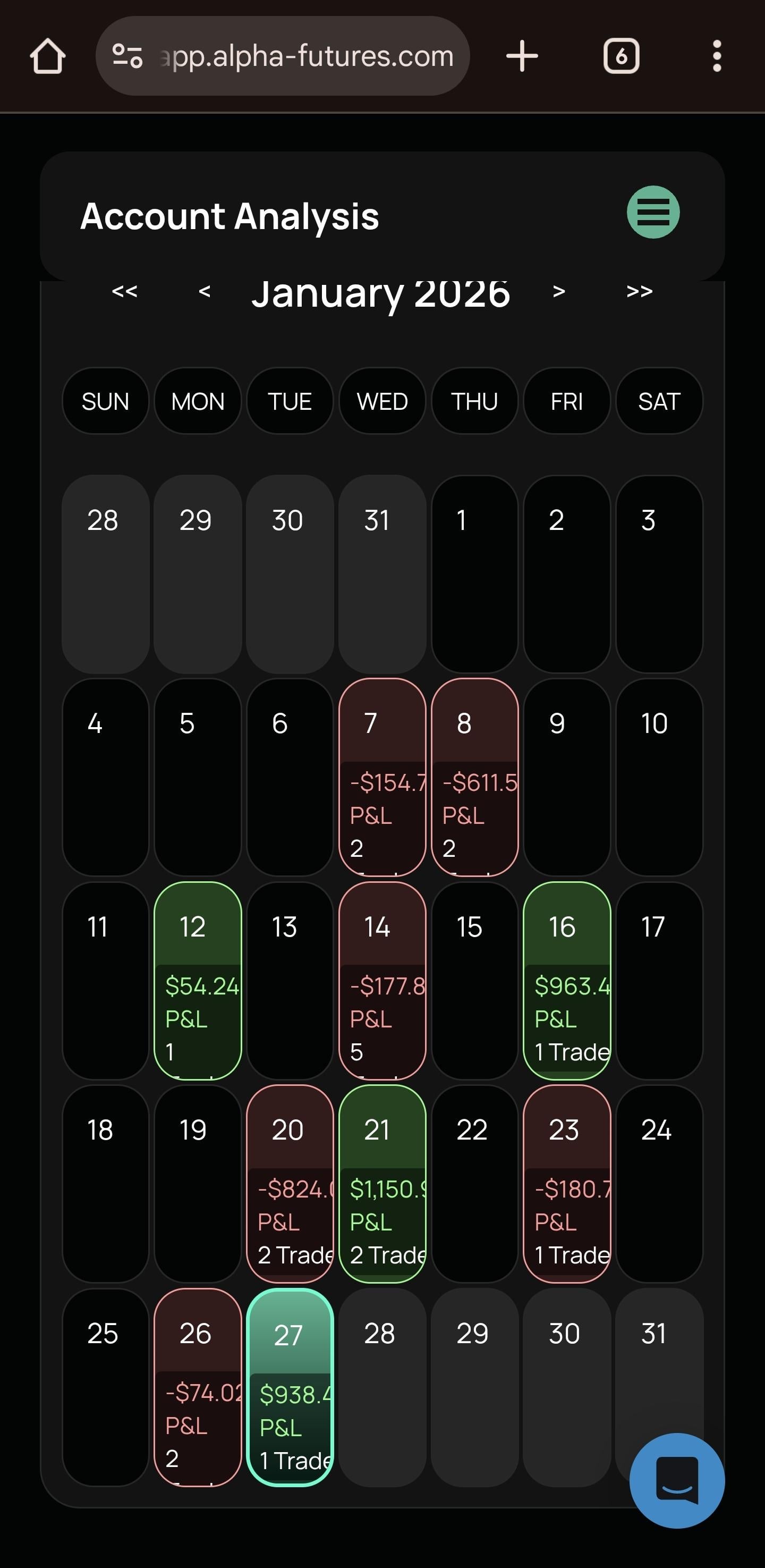This screenshot has height=1568, width=765.
Task: Open the green hamburger menu
Action: tap(652, 212)
